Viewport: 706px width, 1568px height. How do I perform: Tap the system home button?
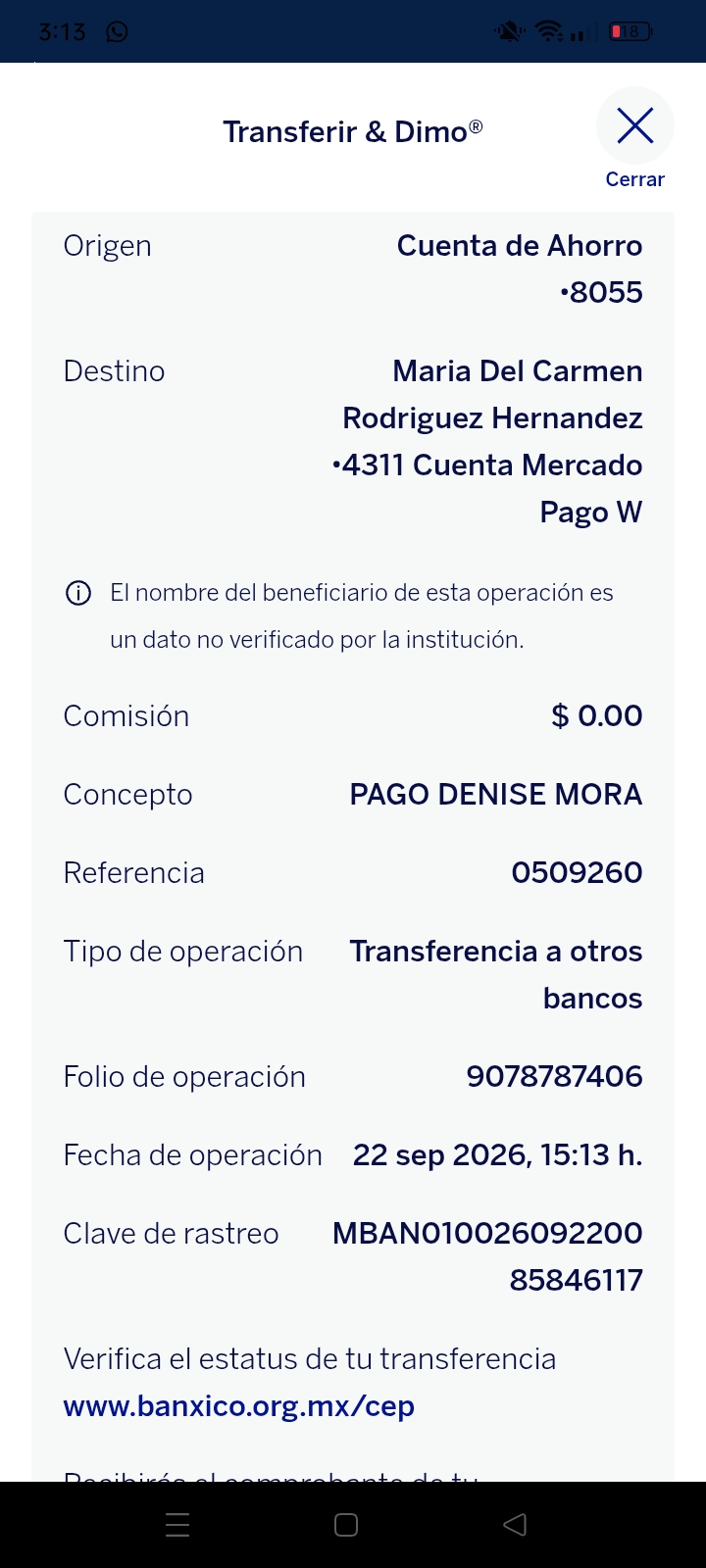point(346,1525)
